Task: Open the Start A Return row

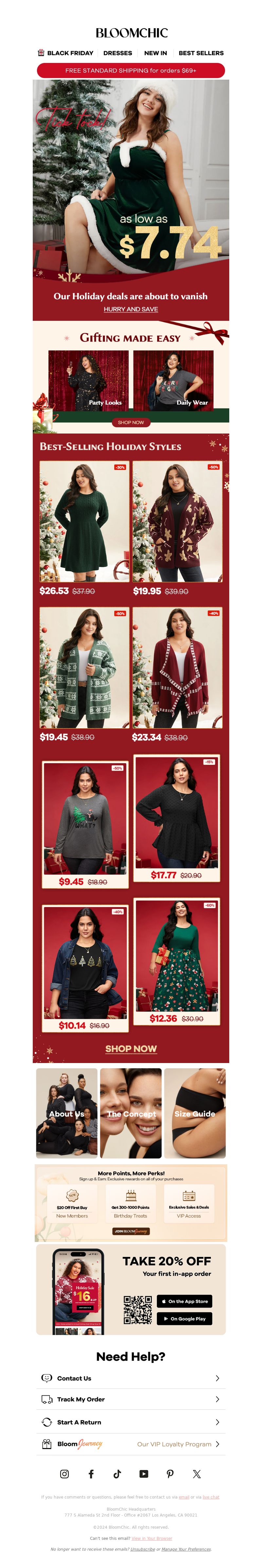Action: 131,1422
